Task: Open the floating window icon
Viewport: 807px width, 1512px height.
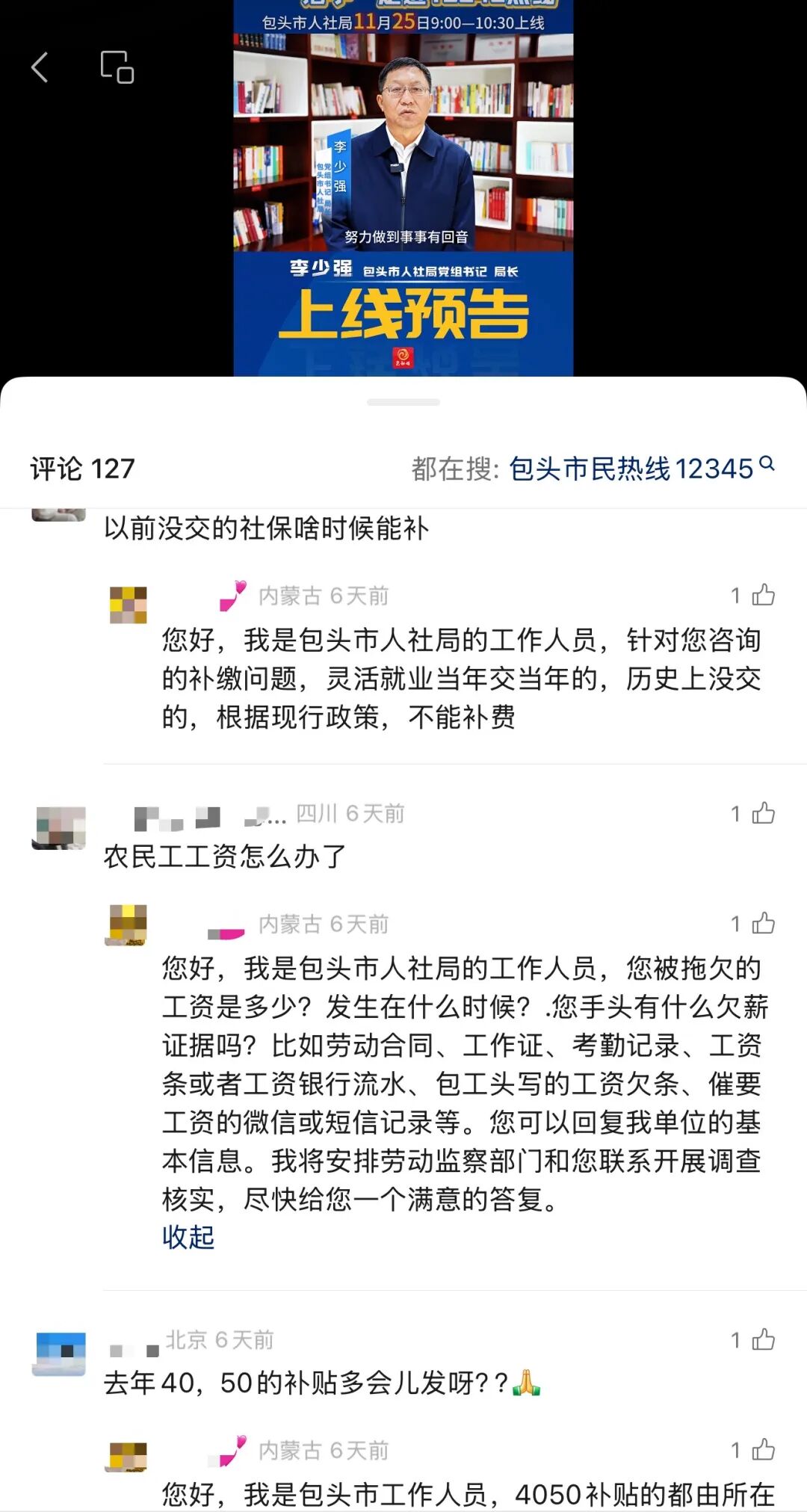Action: click(x=117, y=67)
